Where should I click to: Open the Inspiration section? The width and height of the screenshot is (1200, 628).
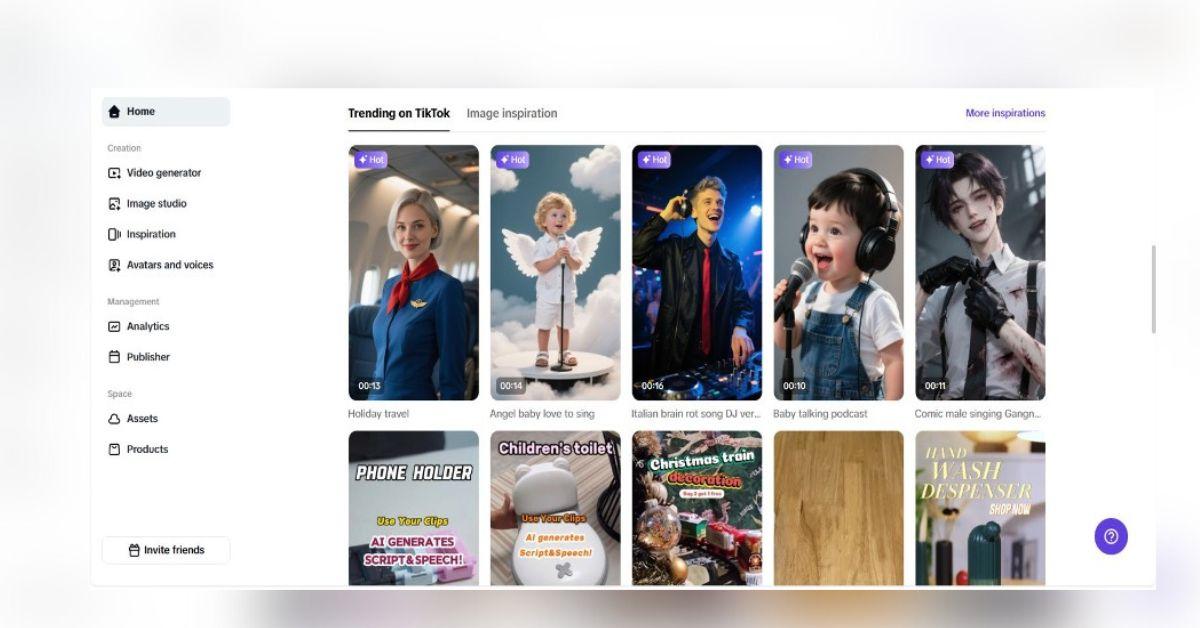pos(150,234)
